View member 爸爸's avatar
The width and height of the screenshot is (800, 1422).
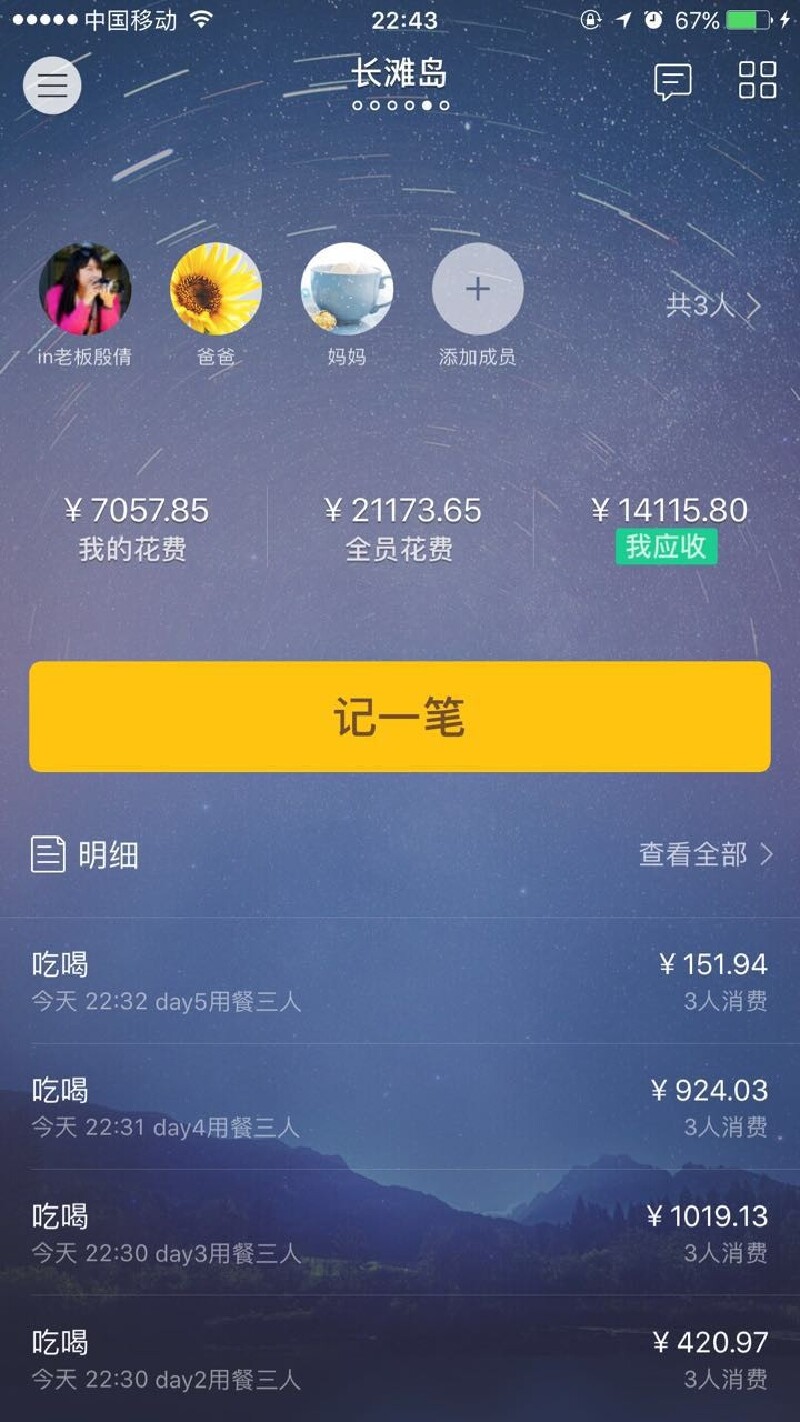pyautogui.click(x=215, y=289)
